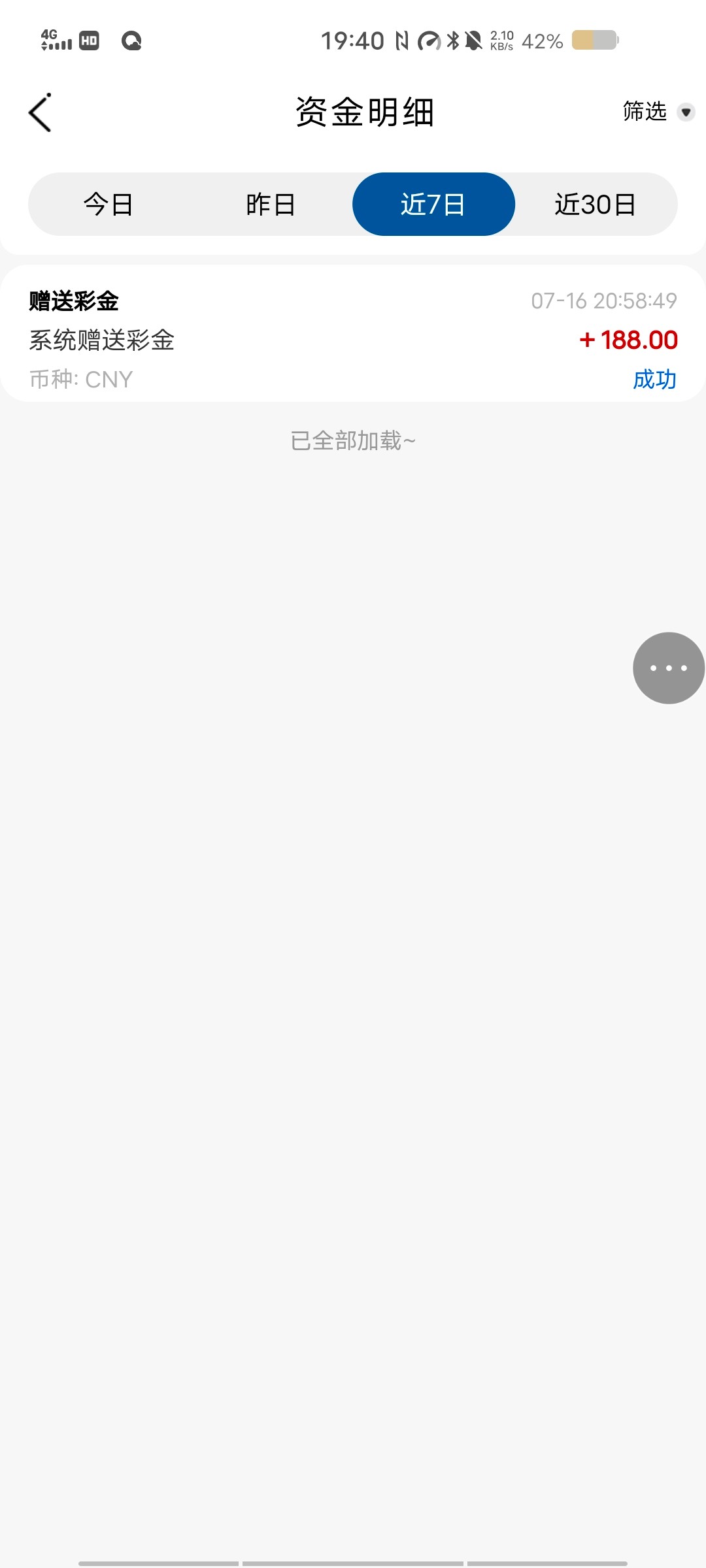Select the 昨日 date range
This screenshot has height=1568, width=706.
271,204
